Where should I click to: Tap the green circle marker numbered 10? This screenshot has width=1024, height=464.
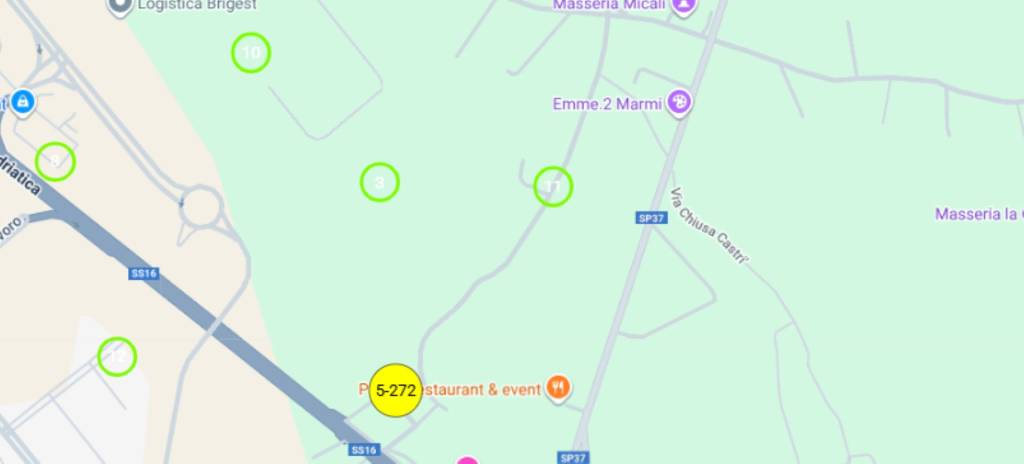[x=251, y=53]
